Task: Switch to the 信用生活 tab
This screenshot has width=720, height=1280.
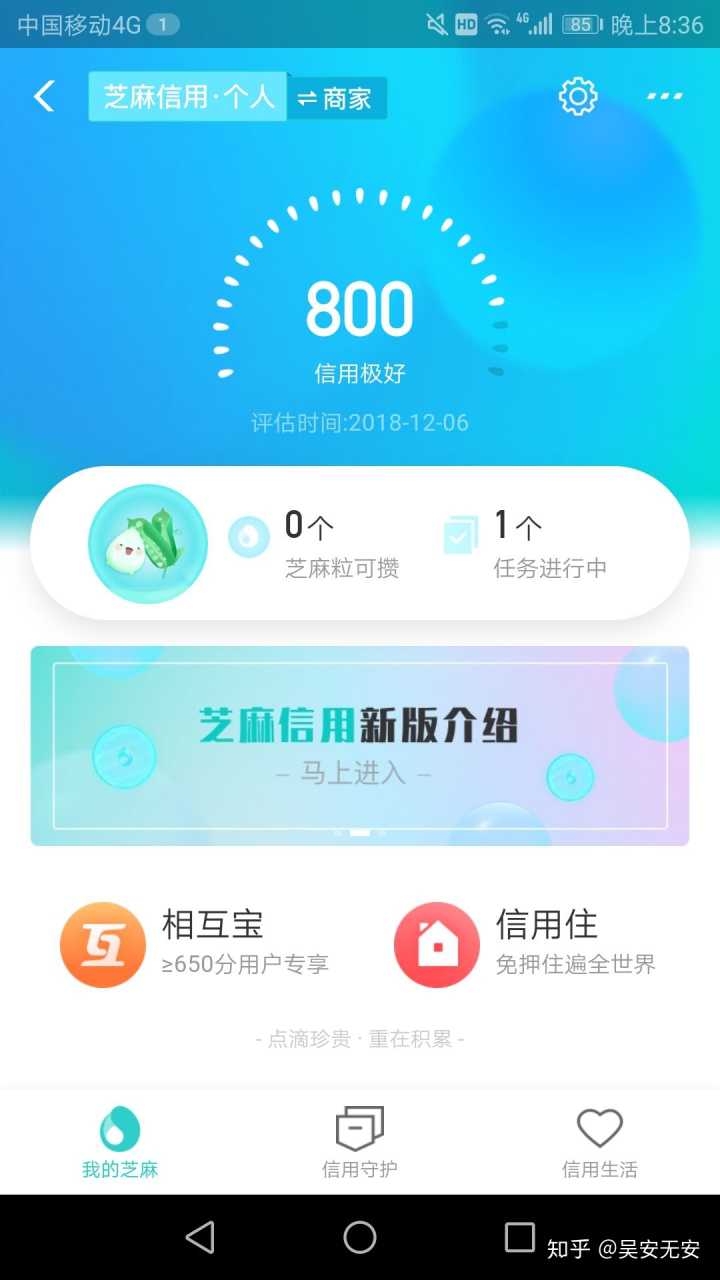Action: coord(599,1143)
